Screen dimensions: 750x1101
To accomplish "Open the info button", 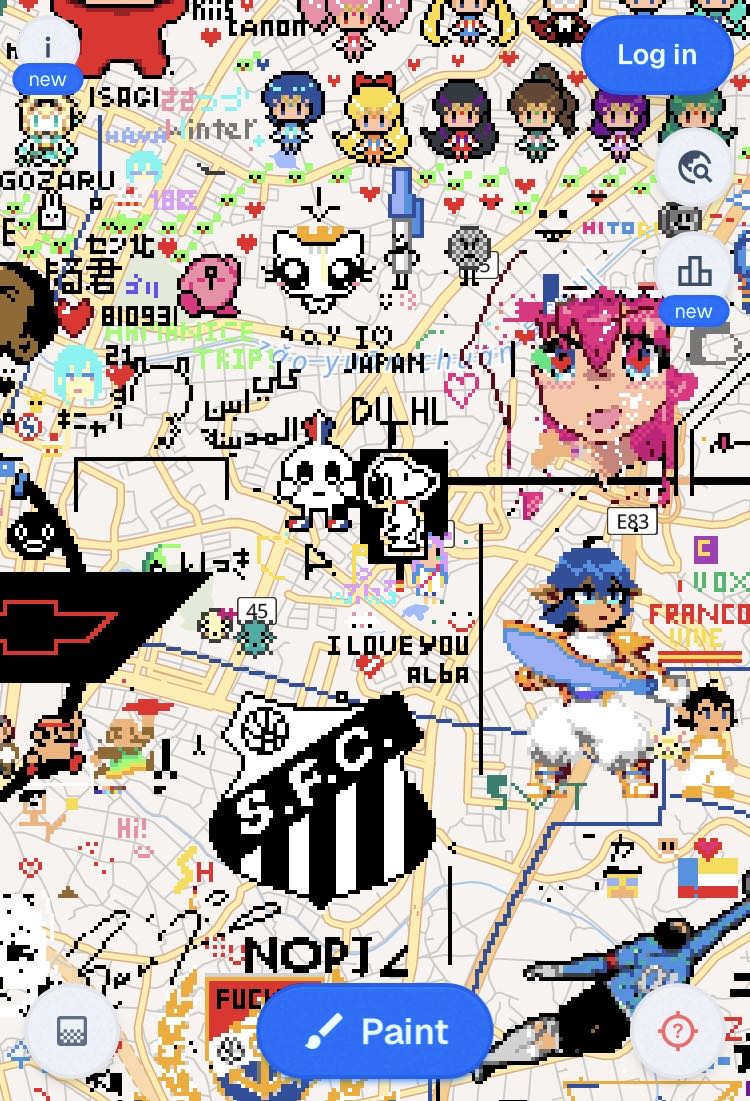I will click(47, 44).
